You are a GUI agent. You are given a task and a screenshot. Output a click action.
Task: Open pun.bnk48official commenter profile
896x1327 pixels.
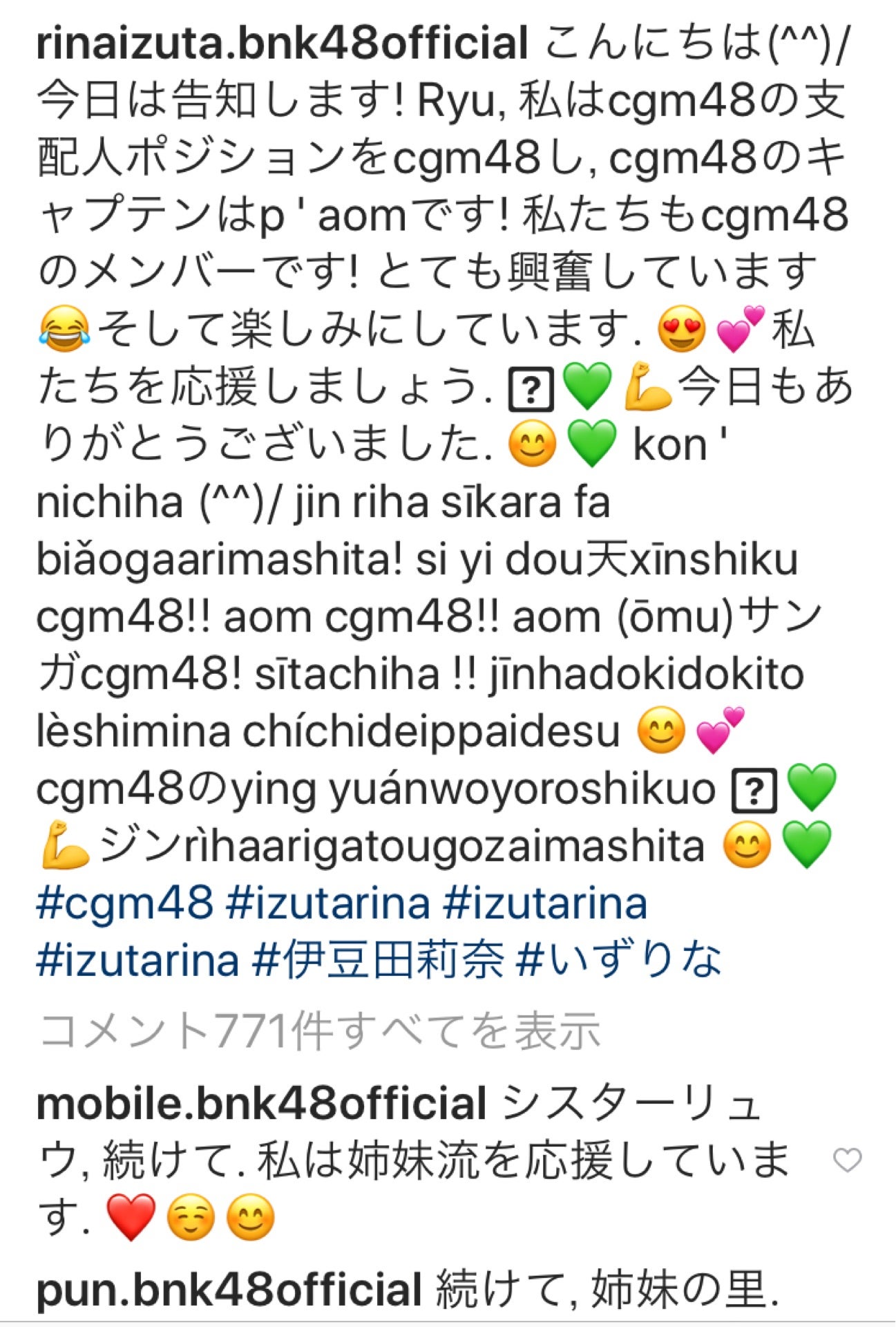click(229, 1290)
